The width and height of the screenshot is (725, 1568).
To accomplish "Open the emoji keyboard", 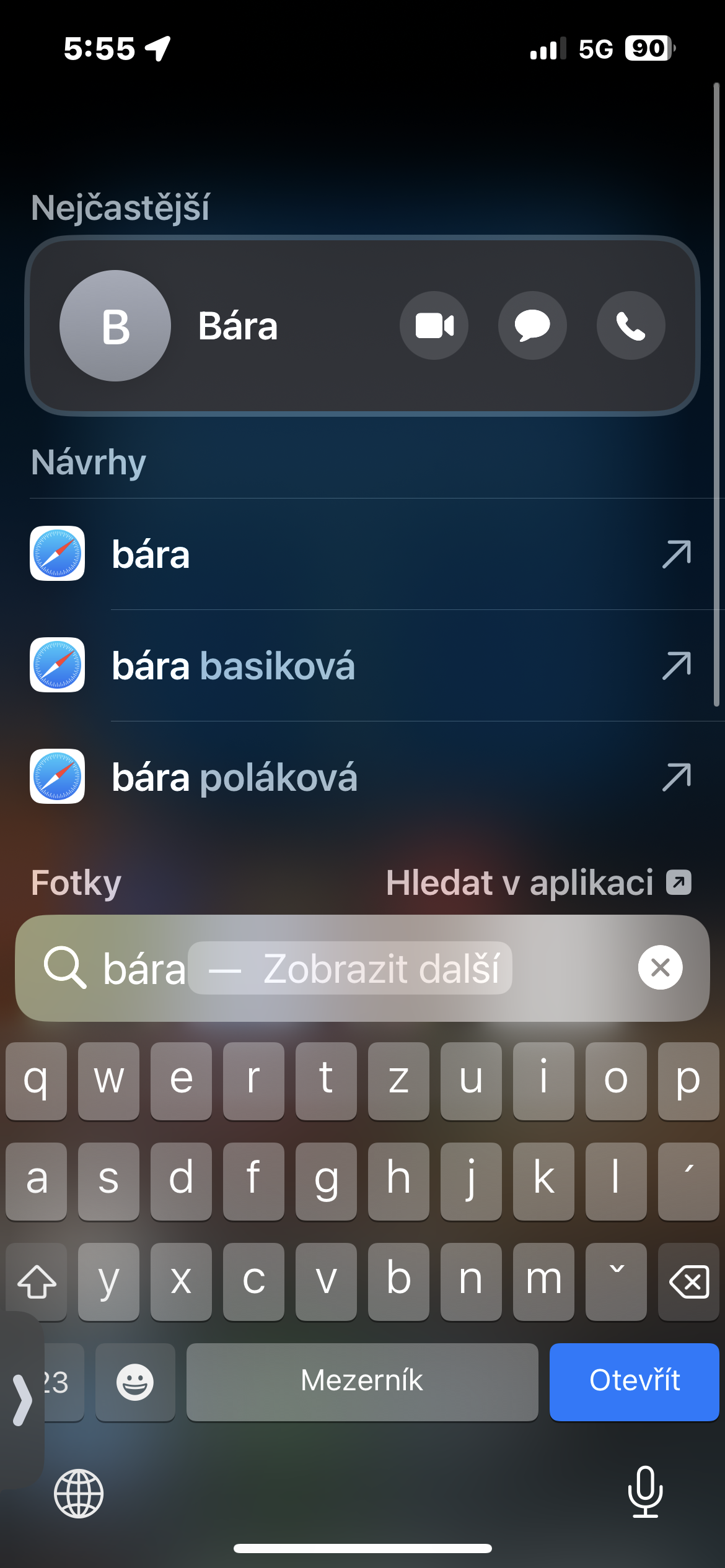I will [x=135, y=1382].
